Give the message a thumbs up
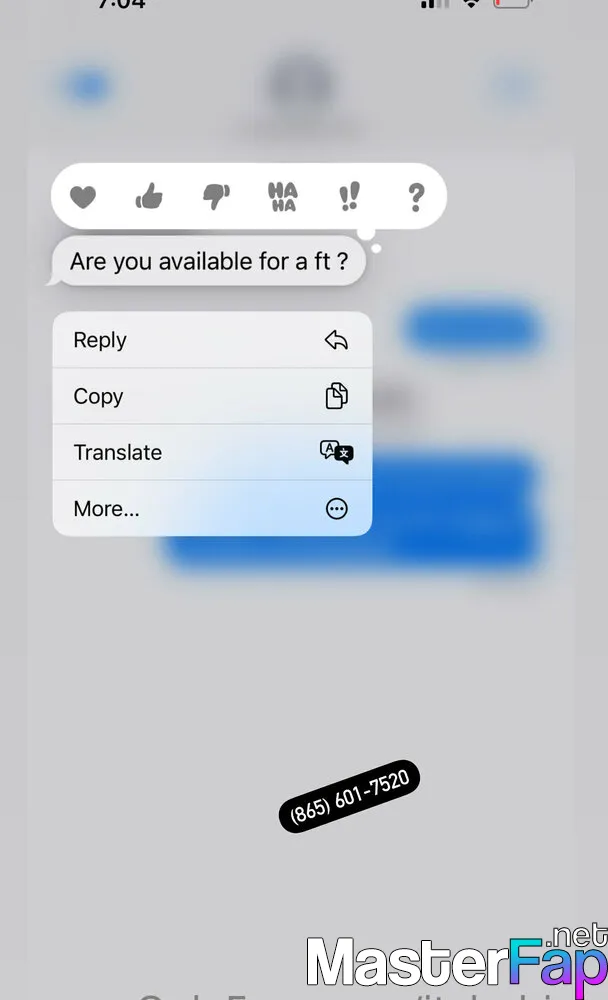The height and width of the screenshot is (1000, 608). point(149,196)
